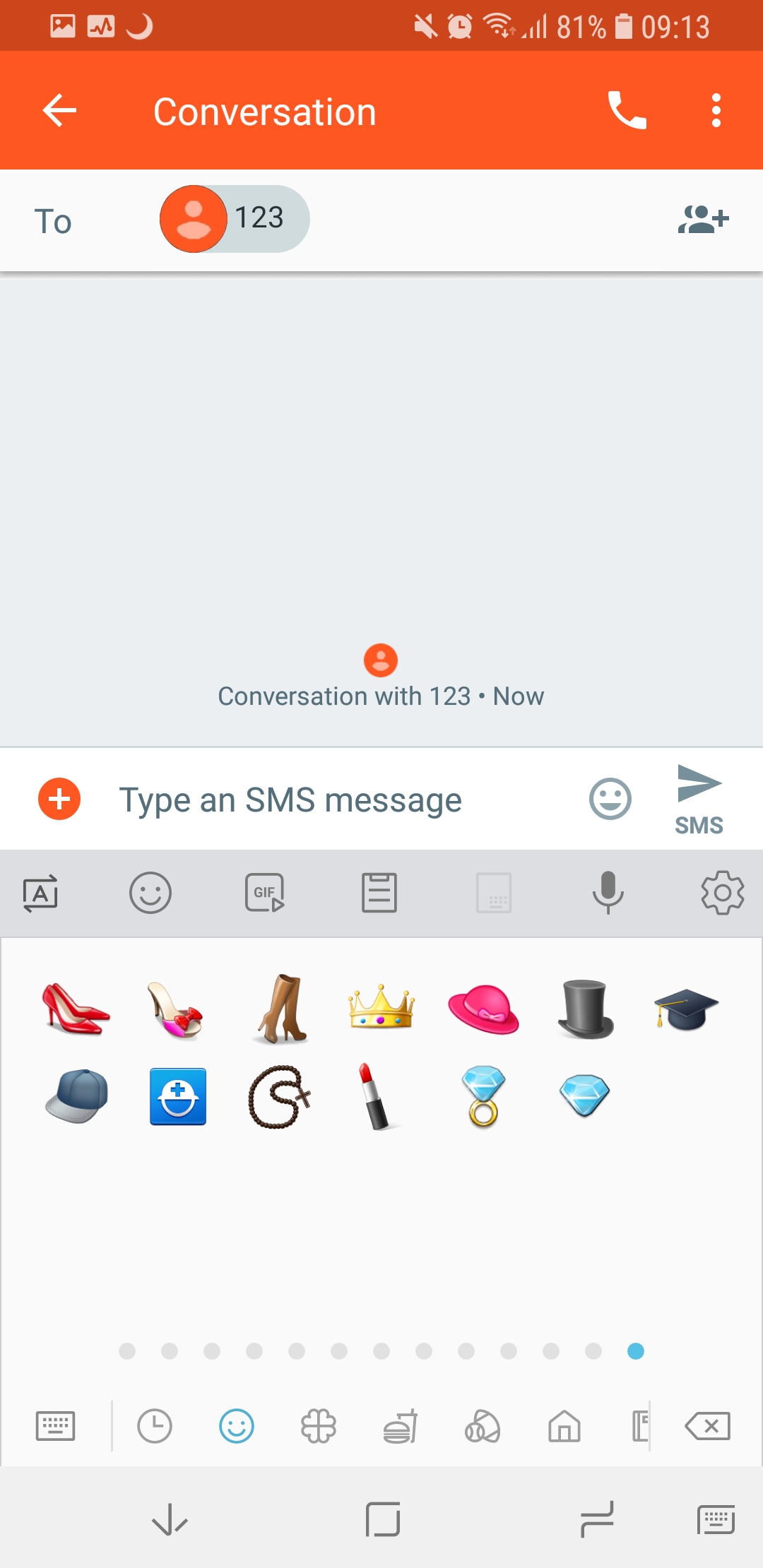The width and height of the screenshot is (763, 1568).
Task: Insert the graduation cap emoji
Action: click(x=686, y=1009)
